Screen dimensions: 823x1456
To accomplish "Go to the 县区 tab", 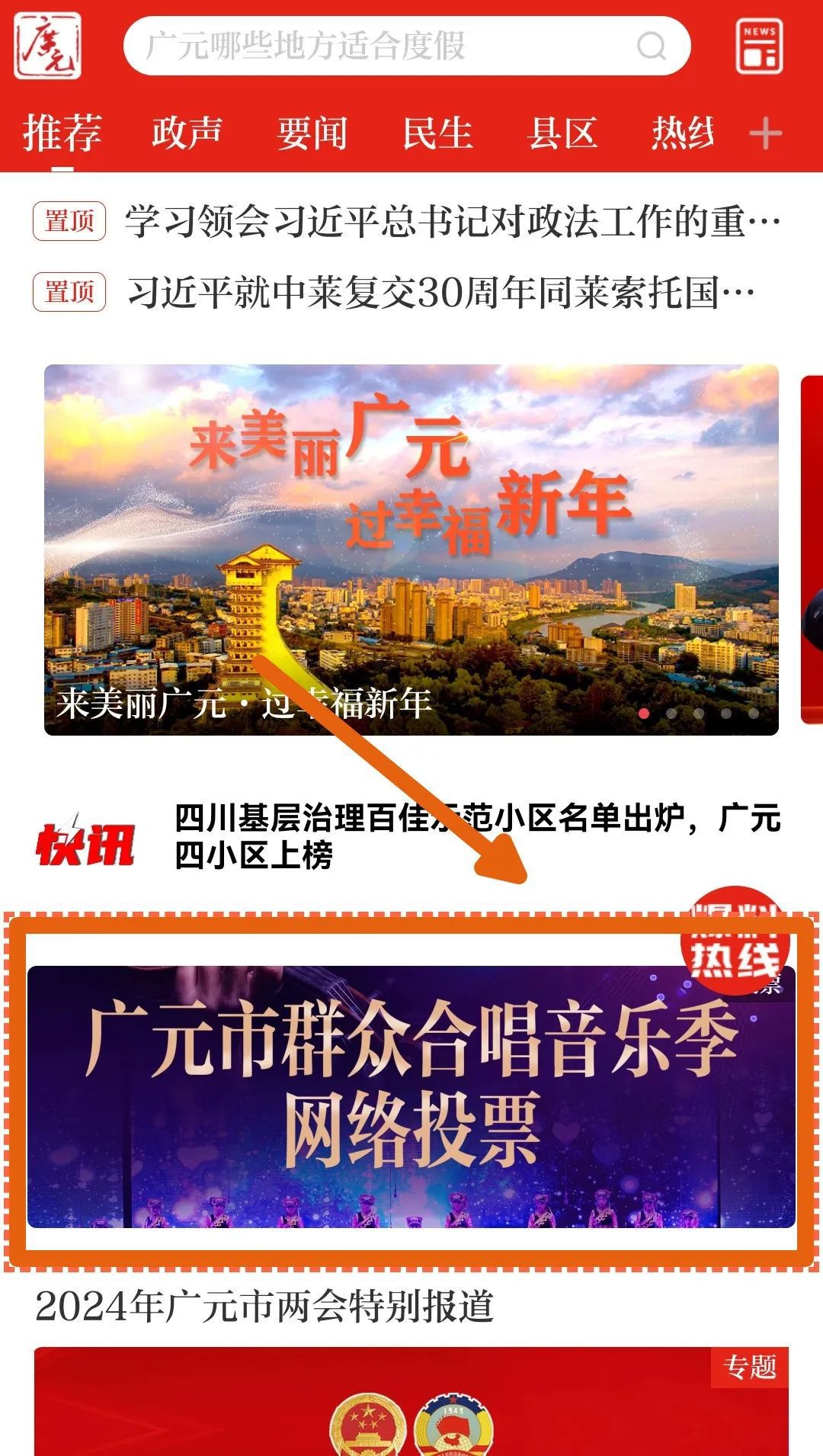I will tap(562, 133).
